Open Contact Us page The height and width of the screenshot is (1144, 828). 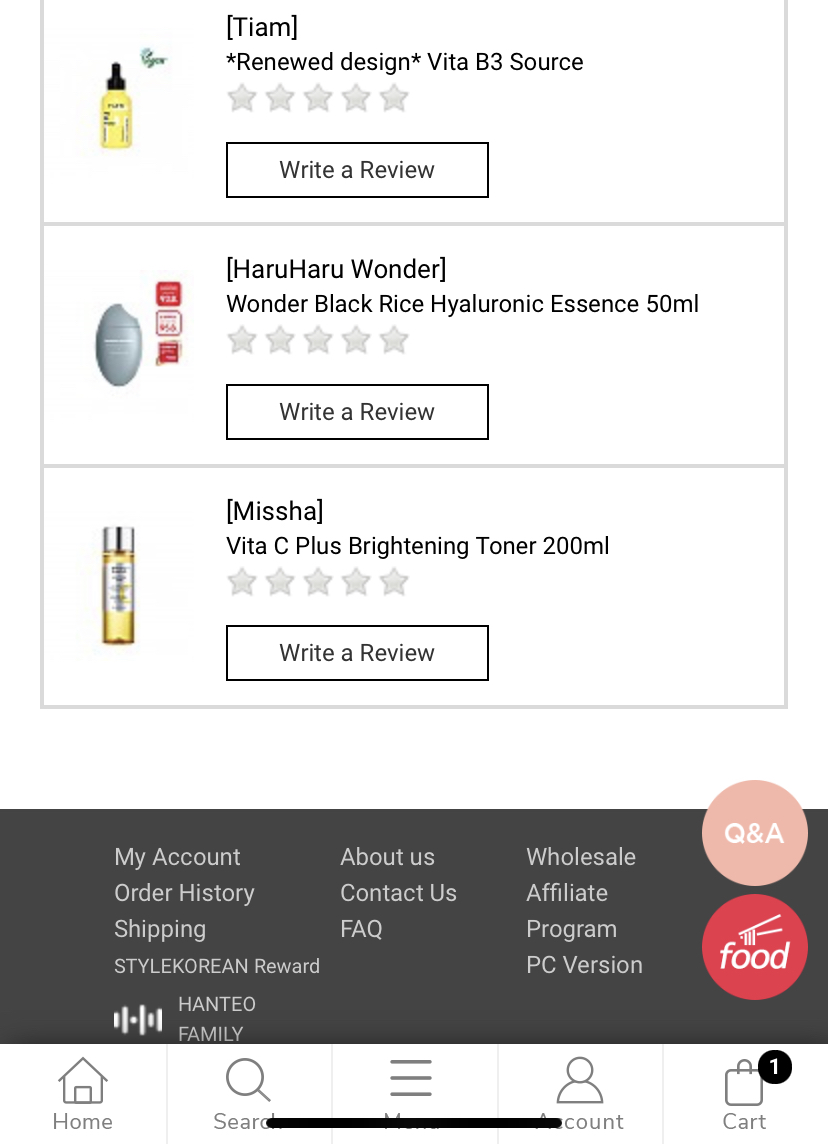tap(398, 893)
